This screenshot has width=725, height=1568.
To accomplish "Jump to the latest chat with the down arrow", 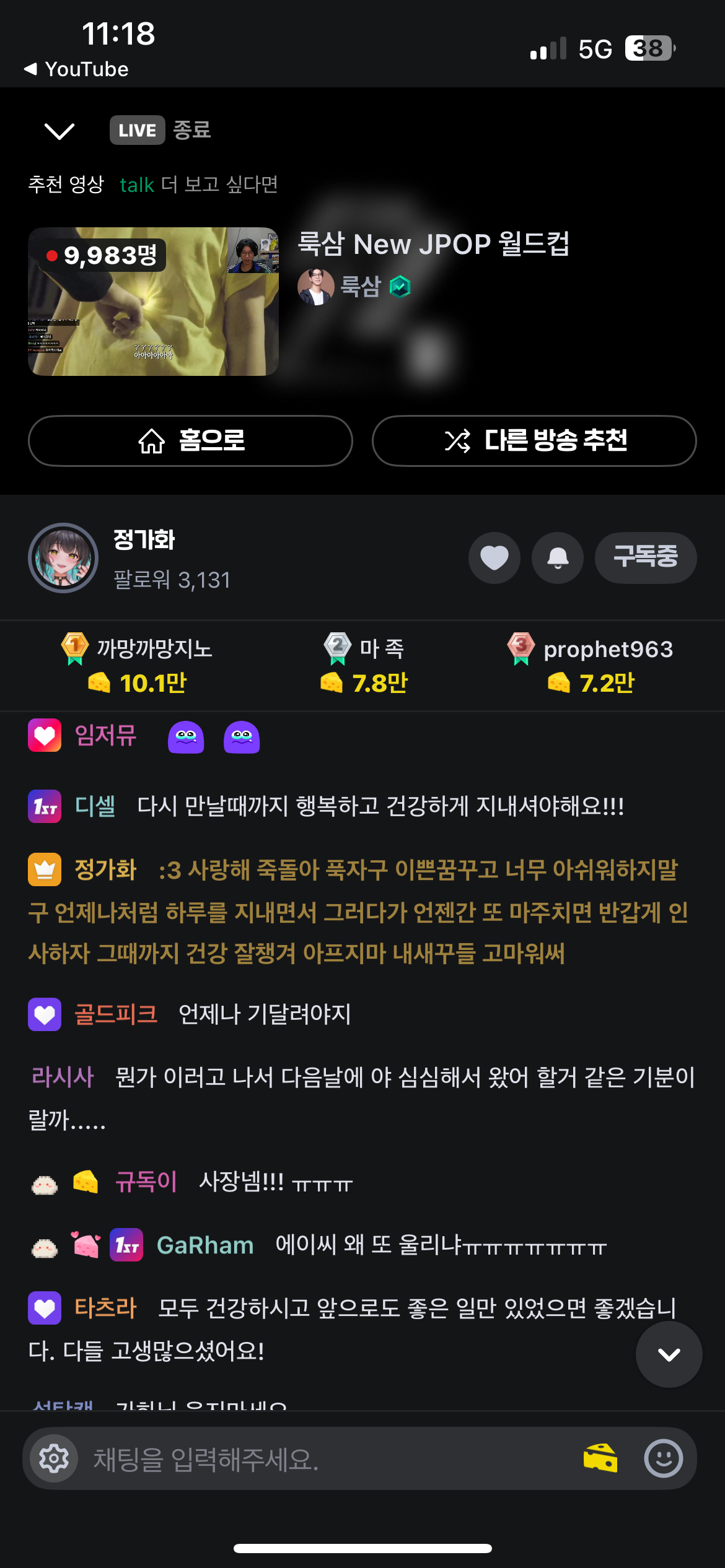I will (x=669, y=1354).
